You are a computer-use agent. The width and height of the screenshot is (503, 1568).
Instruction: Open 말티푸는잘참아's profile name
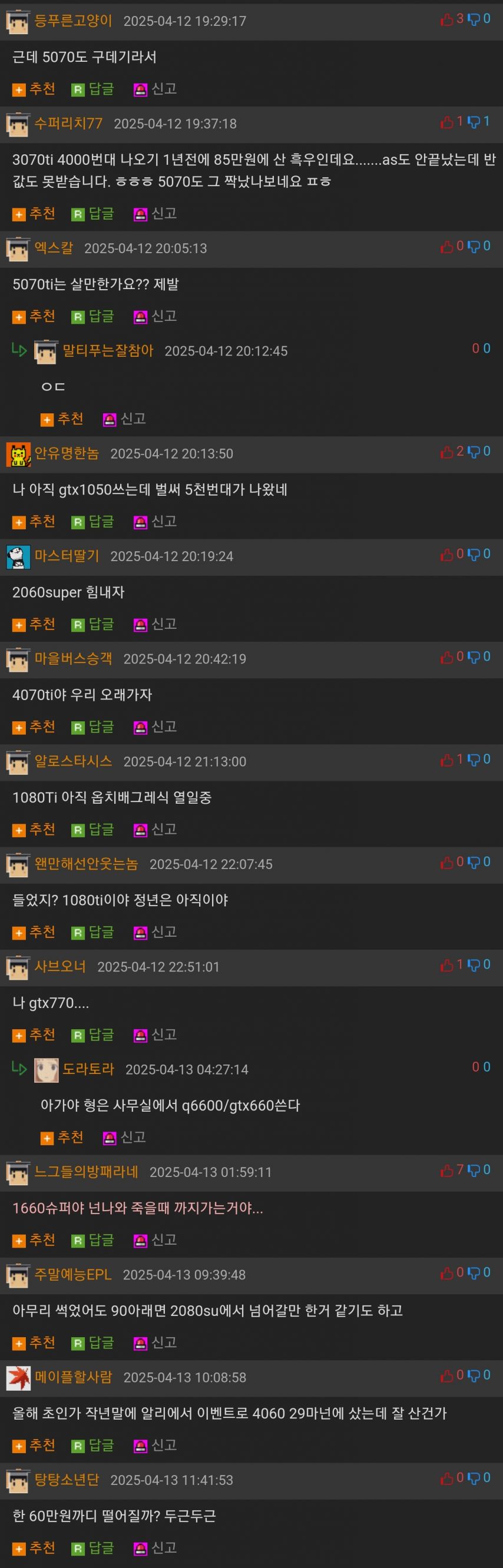108,350
